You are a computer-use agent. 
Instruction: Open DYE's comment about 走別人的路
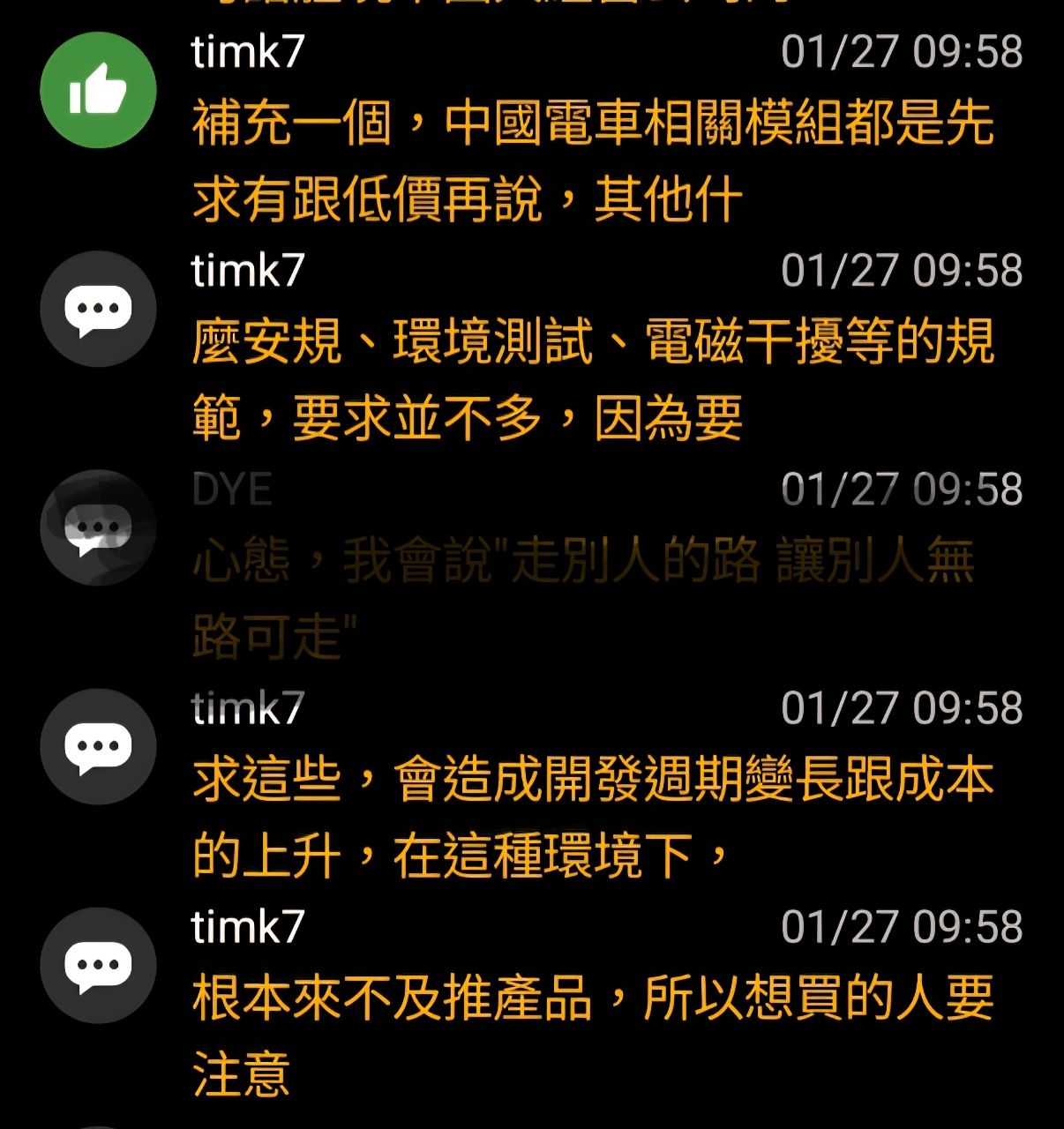[582, 598]
